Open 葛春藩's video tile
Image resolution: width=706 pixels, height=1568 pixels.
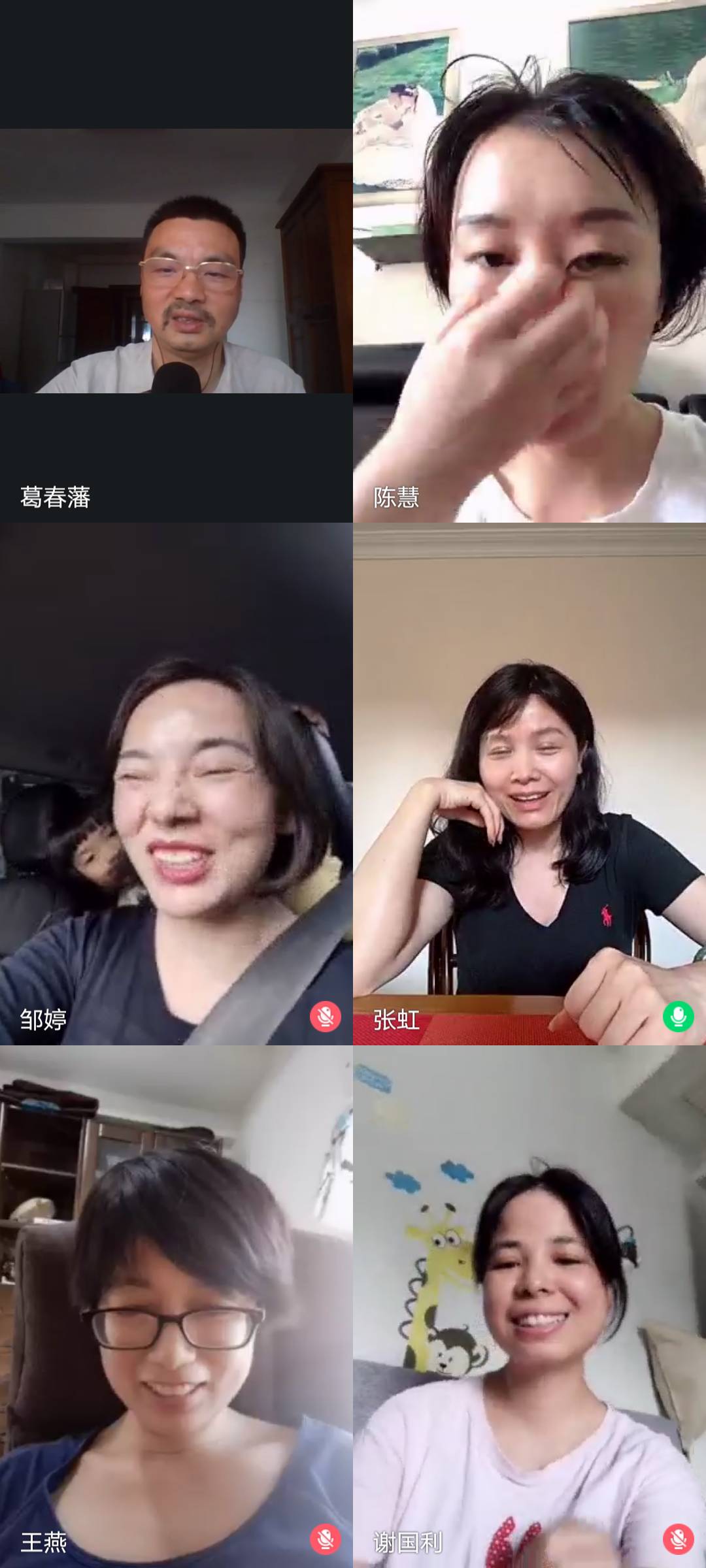pos(176,261)
